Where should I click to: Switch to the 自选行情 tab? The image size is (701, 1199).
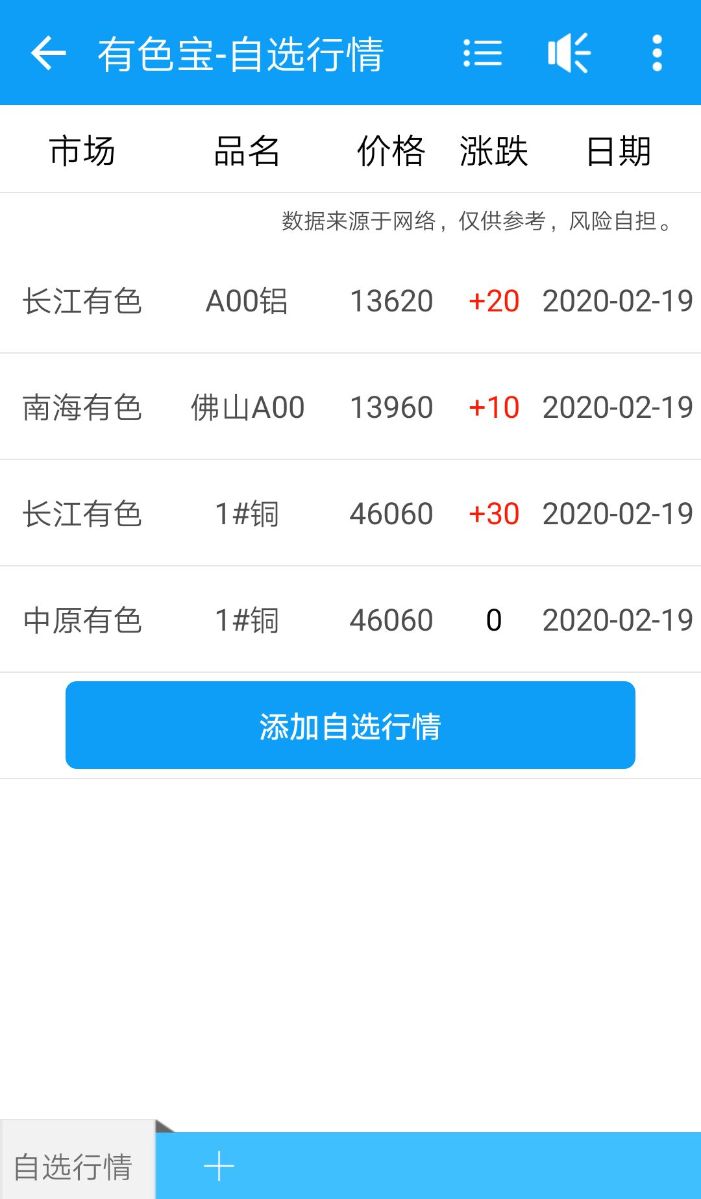coord(73,1166)
